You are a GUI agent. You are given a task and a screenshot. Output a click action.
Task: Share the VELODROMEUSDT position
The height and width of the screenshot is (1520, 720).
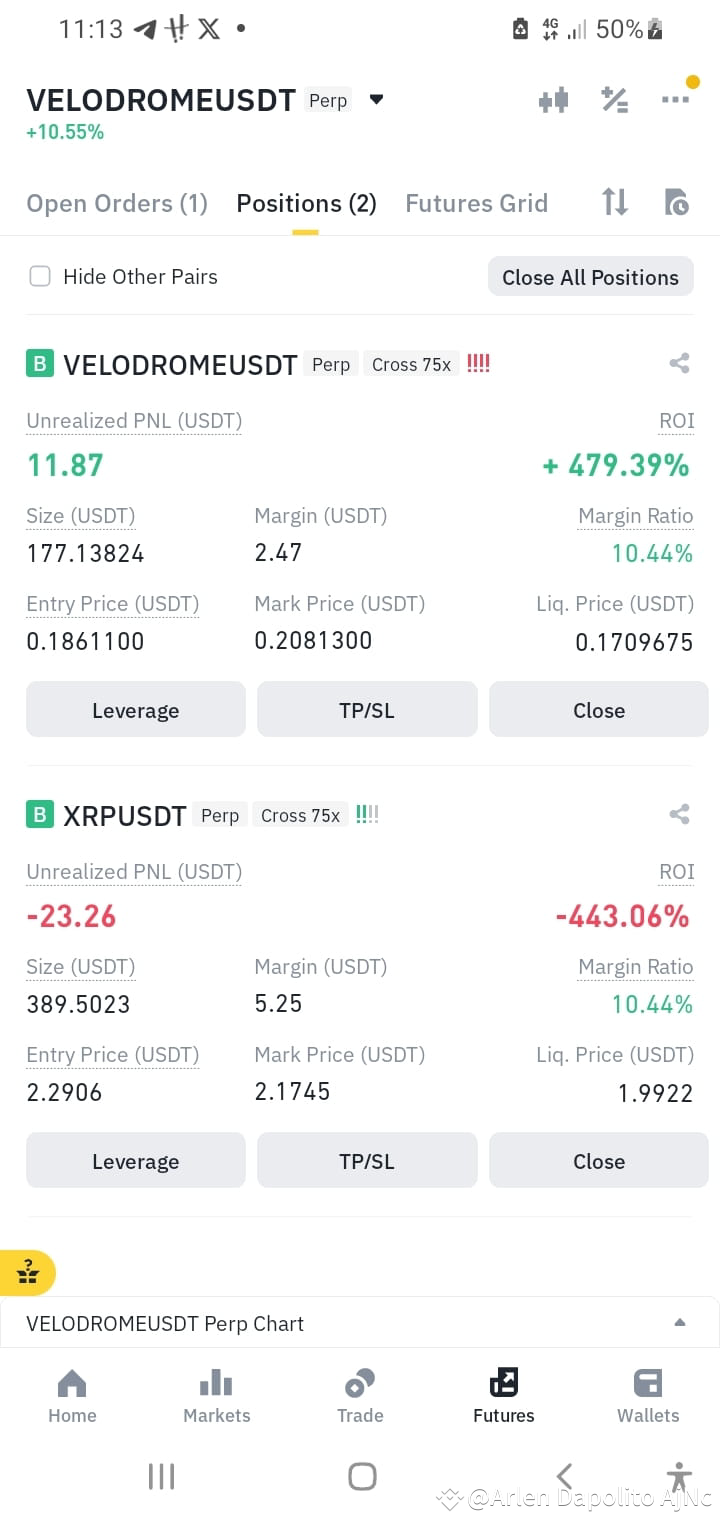coord(679,364)
